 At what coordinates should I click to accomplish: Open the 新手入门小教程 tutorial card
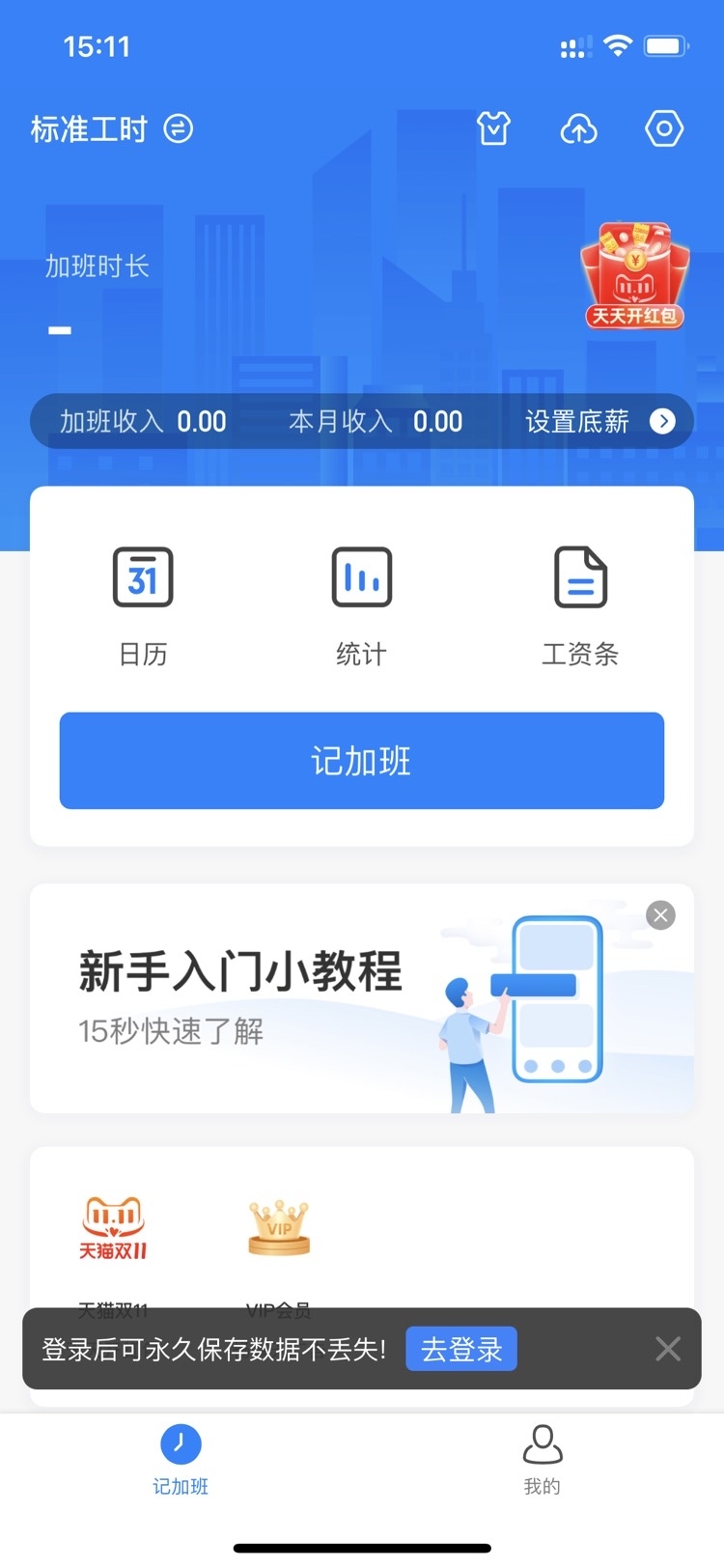[290, 998]
